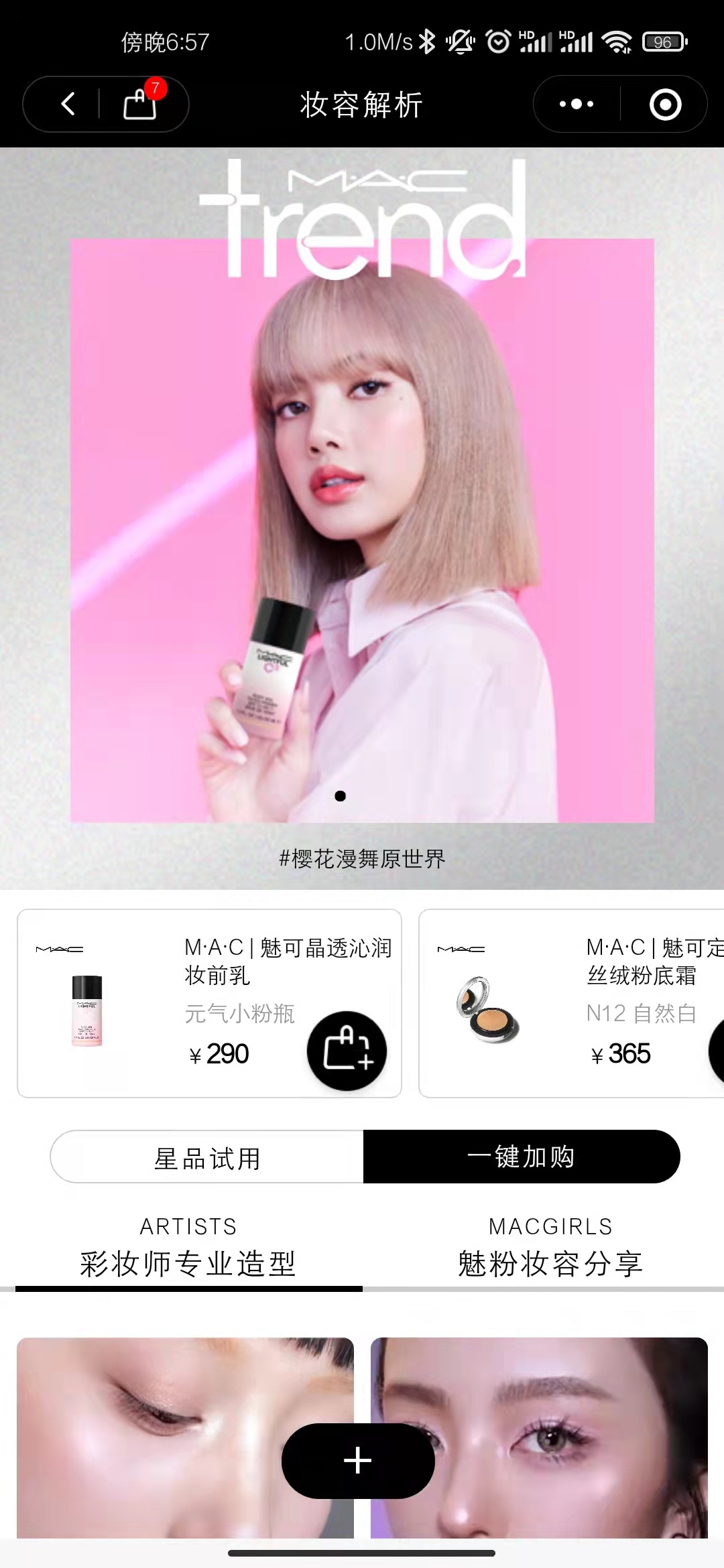
Task: Open the 丝绒粉底霜 N12 product card
Action: [x=571, y=1003]
